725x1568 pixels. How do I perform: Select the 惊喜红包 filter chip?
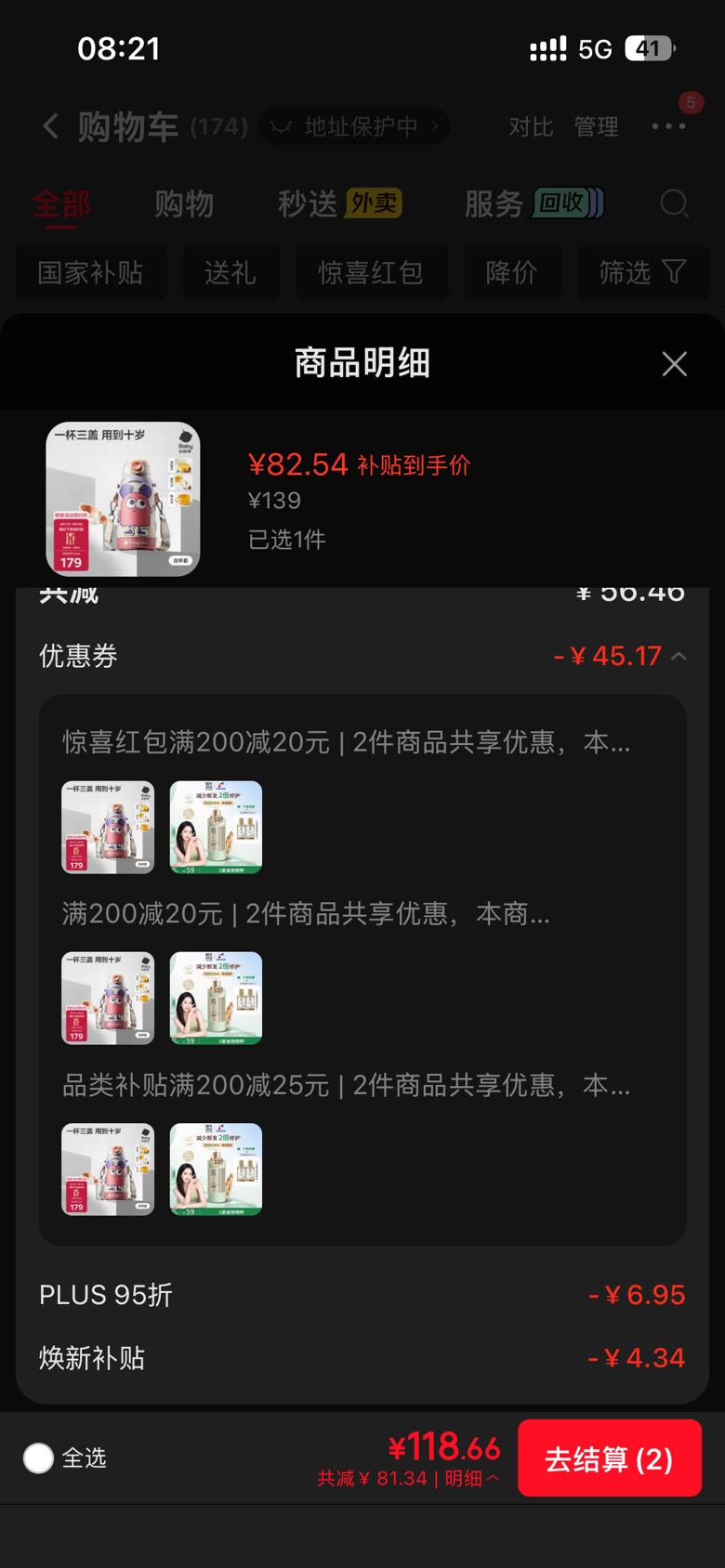372,273
